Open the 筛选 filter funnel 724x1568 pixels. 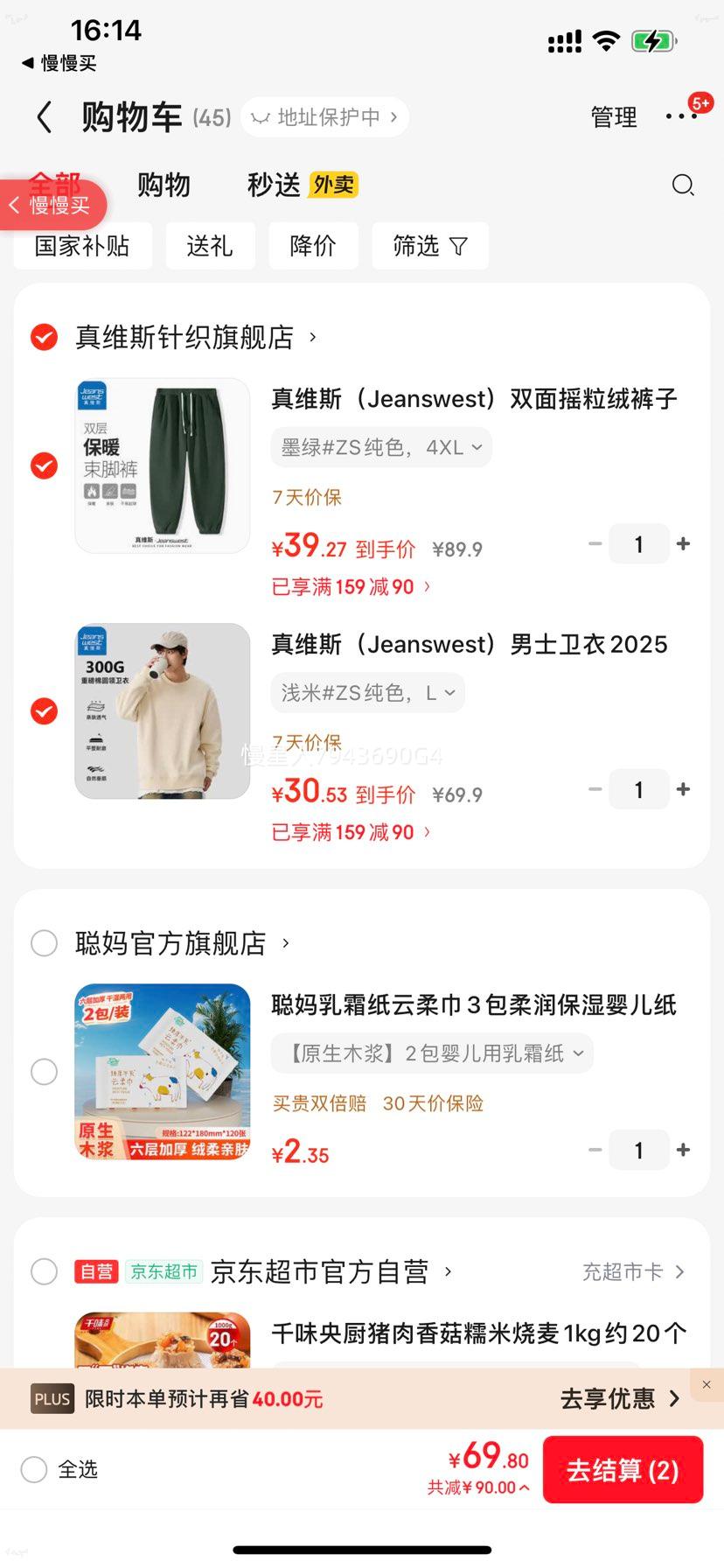click(430, 246)
